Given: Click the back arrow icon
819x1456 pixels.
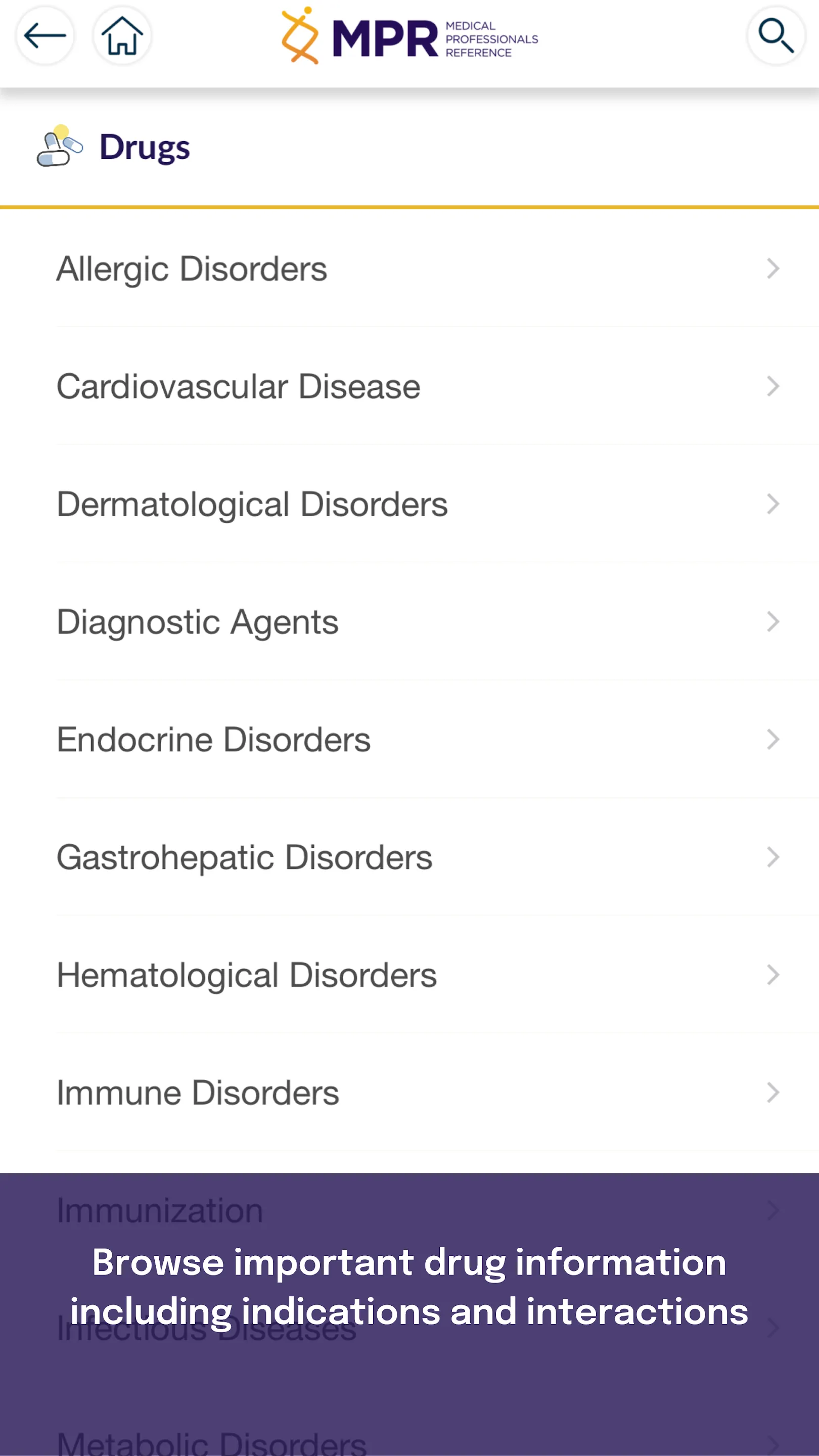Looking at the screenshot, I should coord(44,35).
